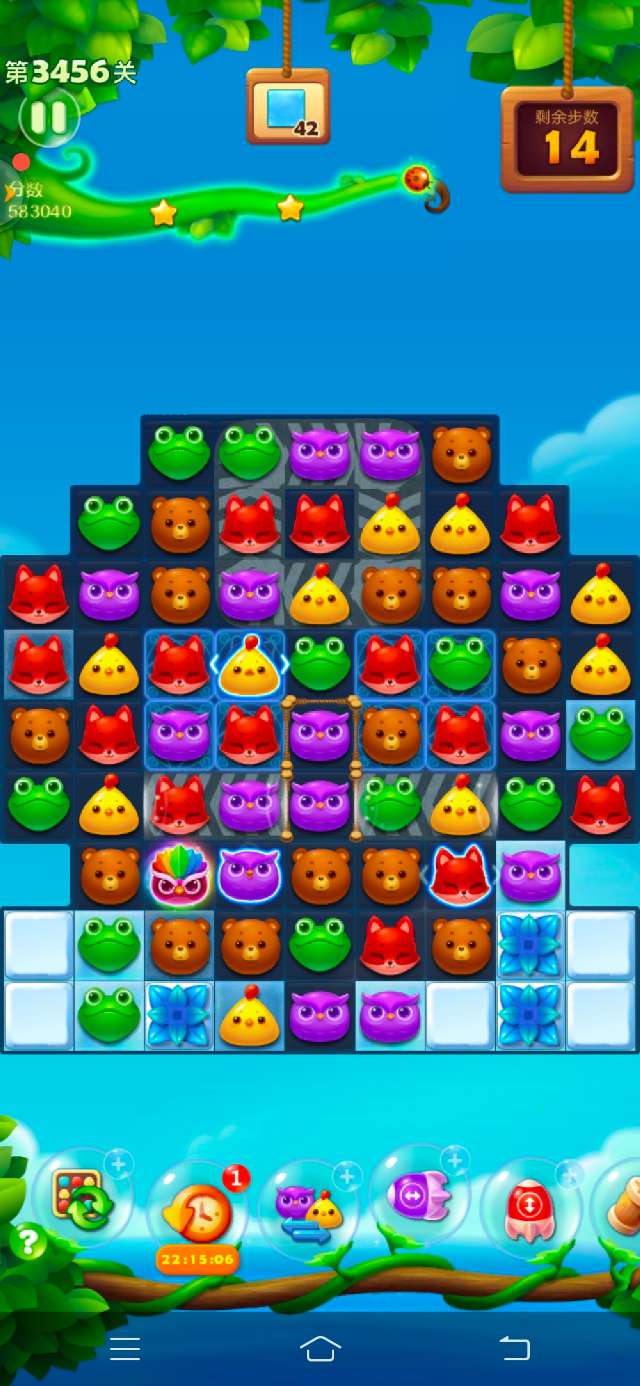Pause the game

[48, 118]
